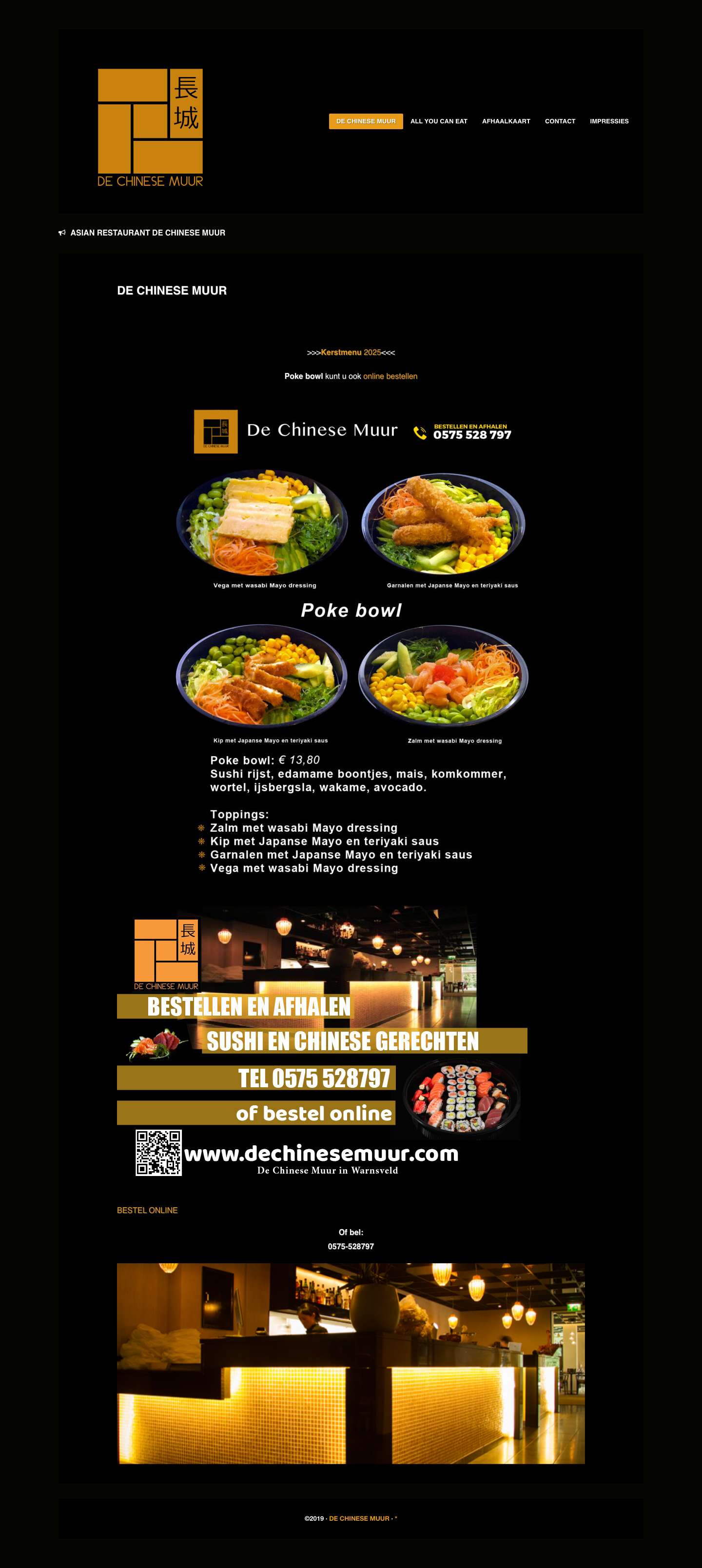The height and width of the screenshot is (1568, 702).
Task: Open the Contact page
Action: (560, 121)
